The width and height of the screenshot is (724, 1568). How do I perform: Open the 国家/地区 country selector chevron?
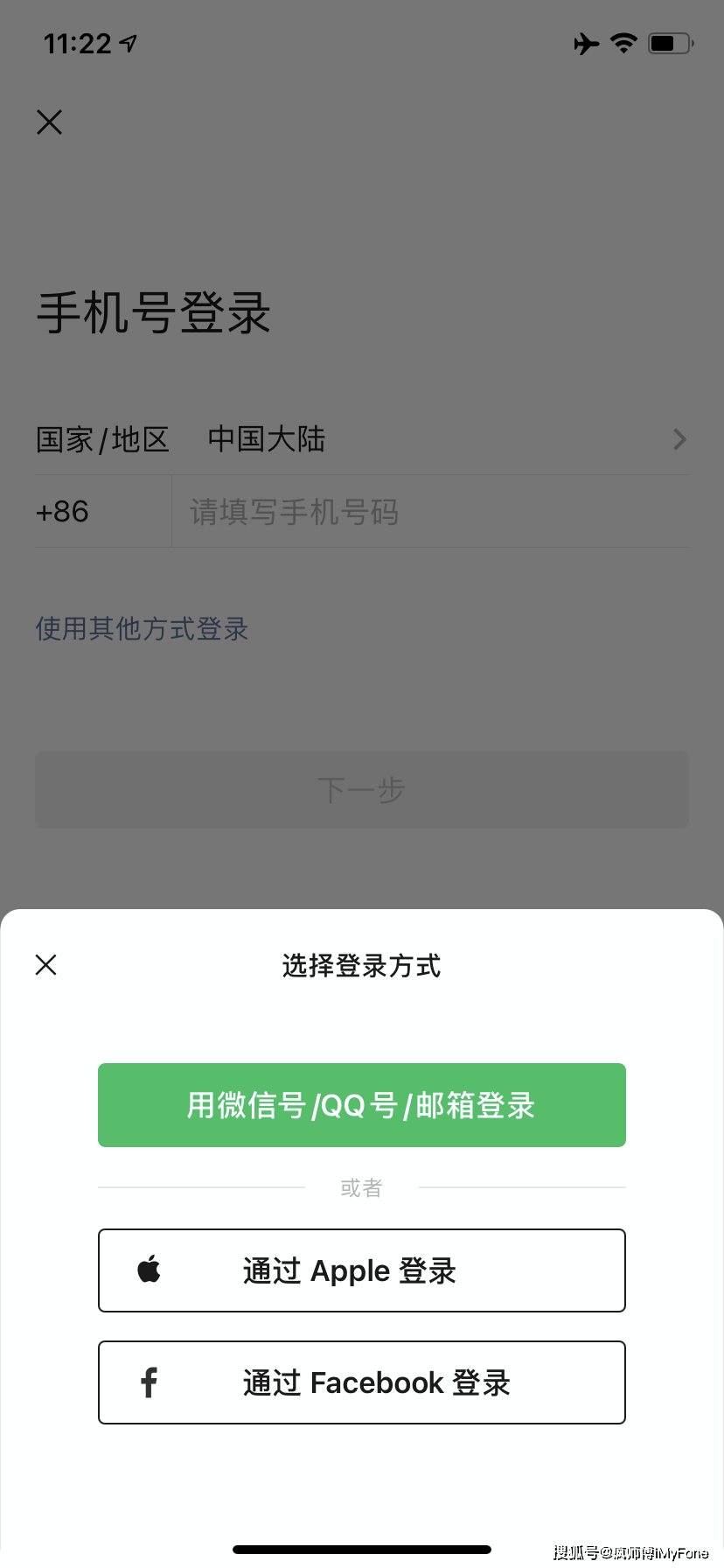(x=679, y=439)
